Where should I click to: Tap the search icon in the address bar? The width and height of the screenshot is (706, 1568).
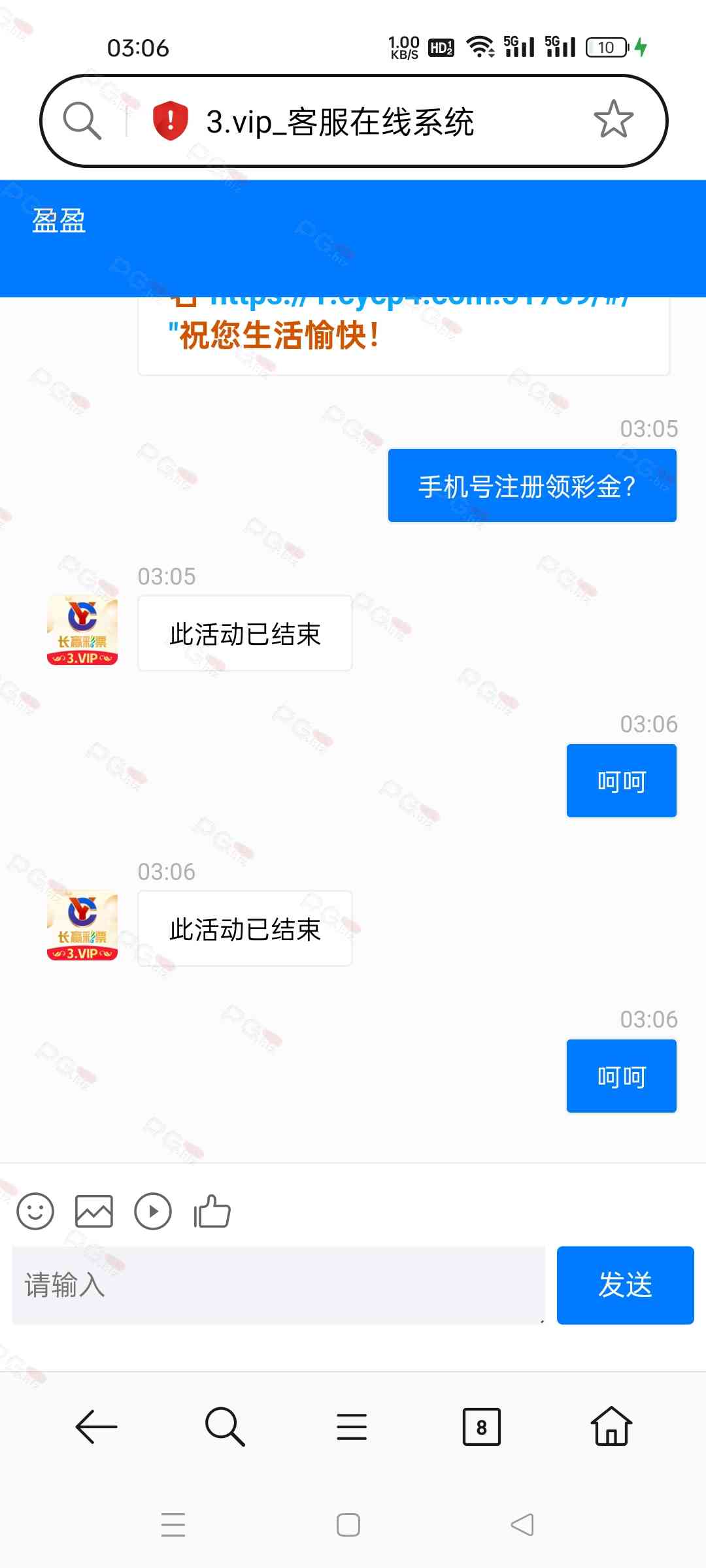click(x=82, y=121)
